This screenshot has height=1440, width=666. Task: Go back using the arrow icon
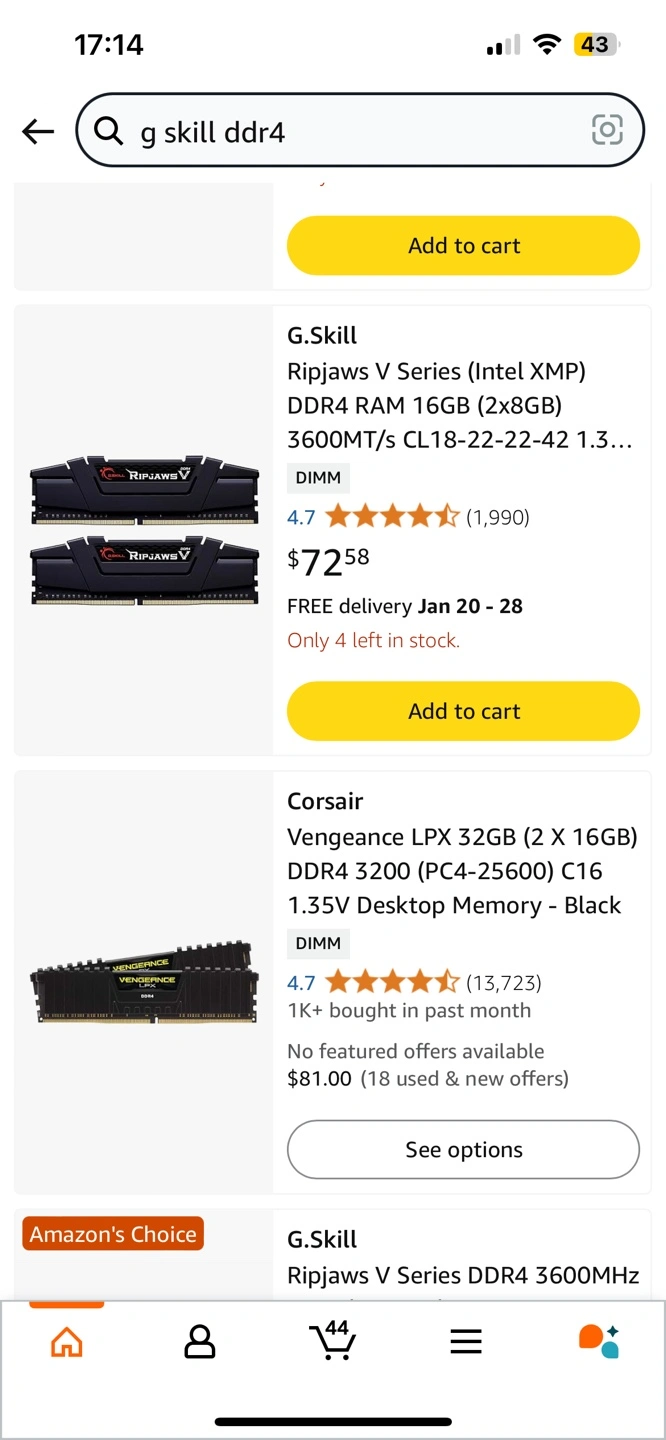38,131
